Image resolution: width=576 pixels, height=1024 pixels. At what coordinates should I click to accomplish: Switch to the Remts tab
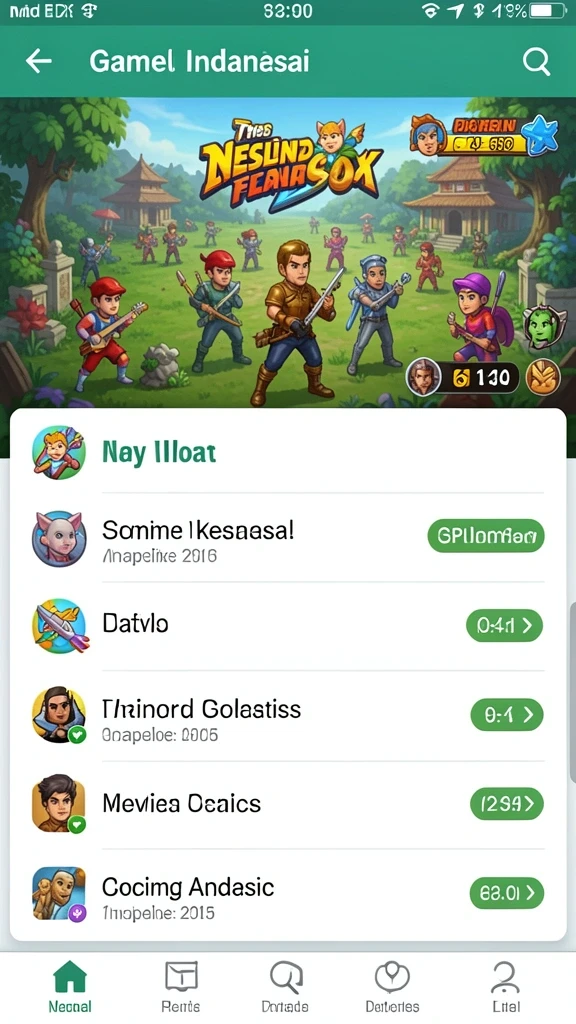pos(181,986)
